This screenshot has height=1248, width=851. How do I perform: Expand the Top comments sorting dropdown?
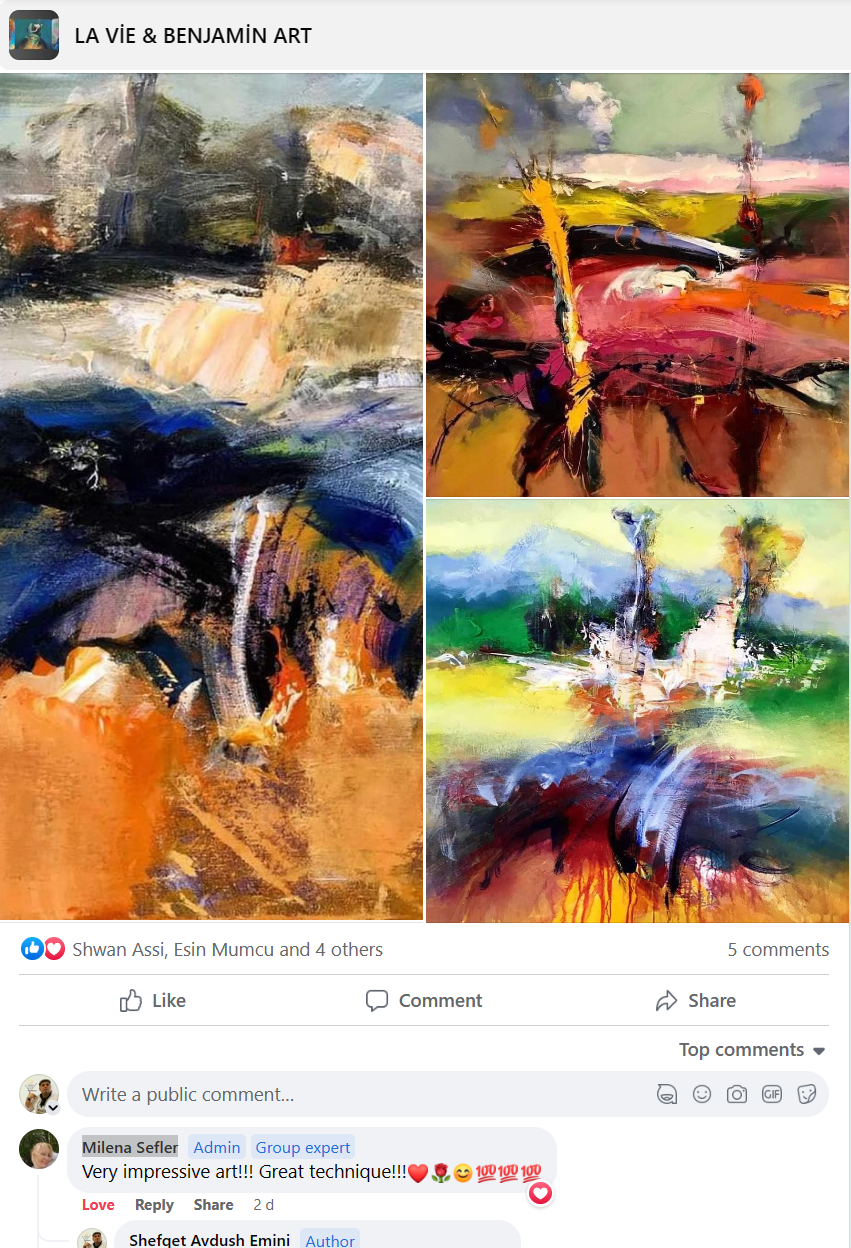(x=751, y=1049)
